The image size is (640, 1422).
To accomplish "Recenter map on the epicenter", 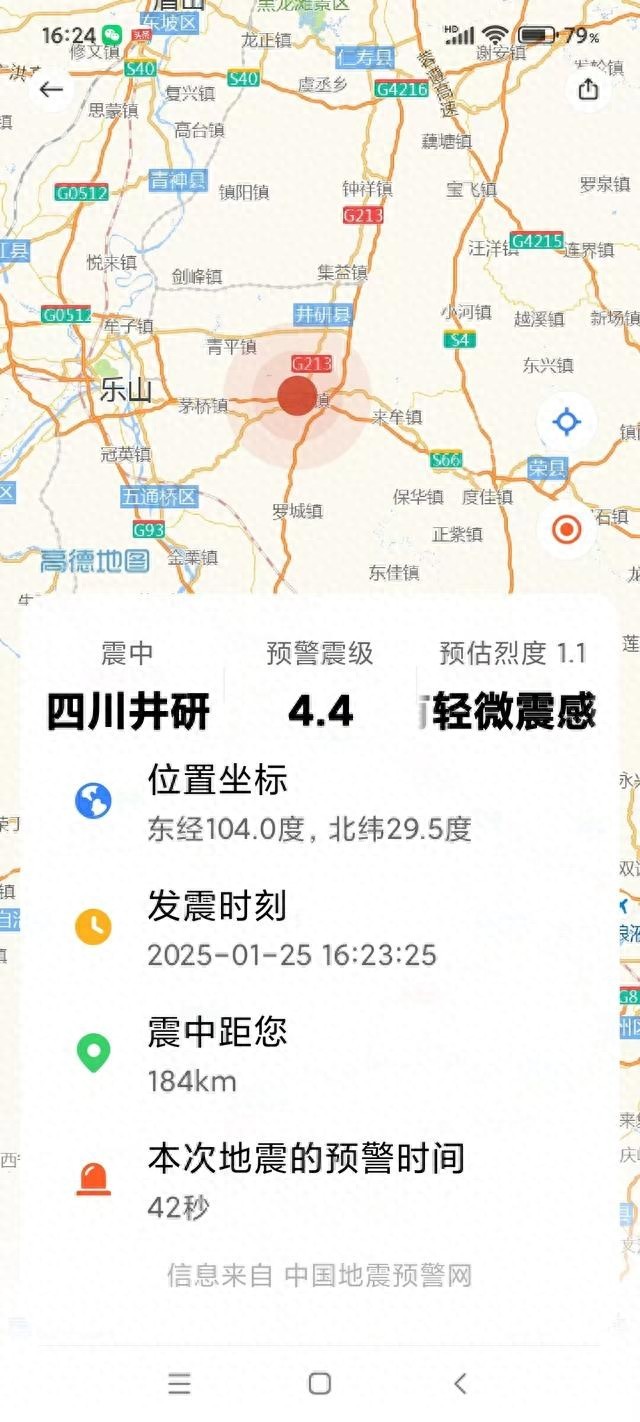I will [567, 529].
